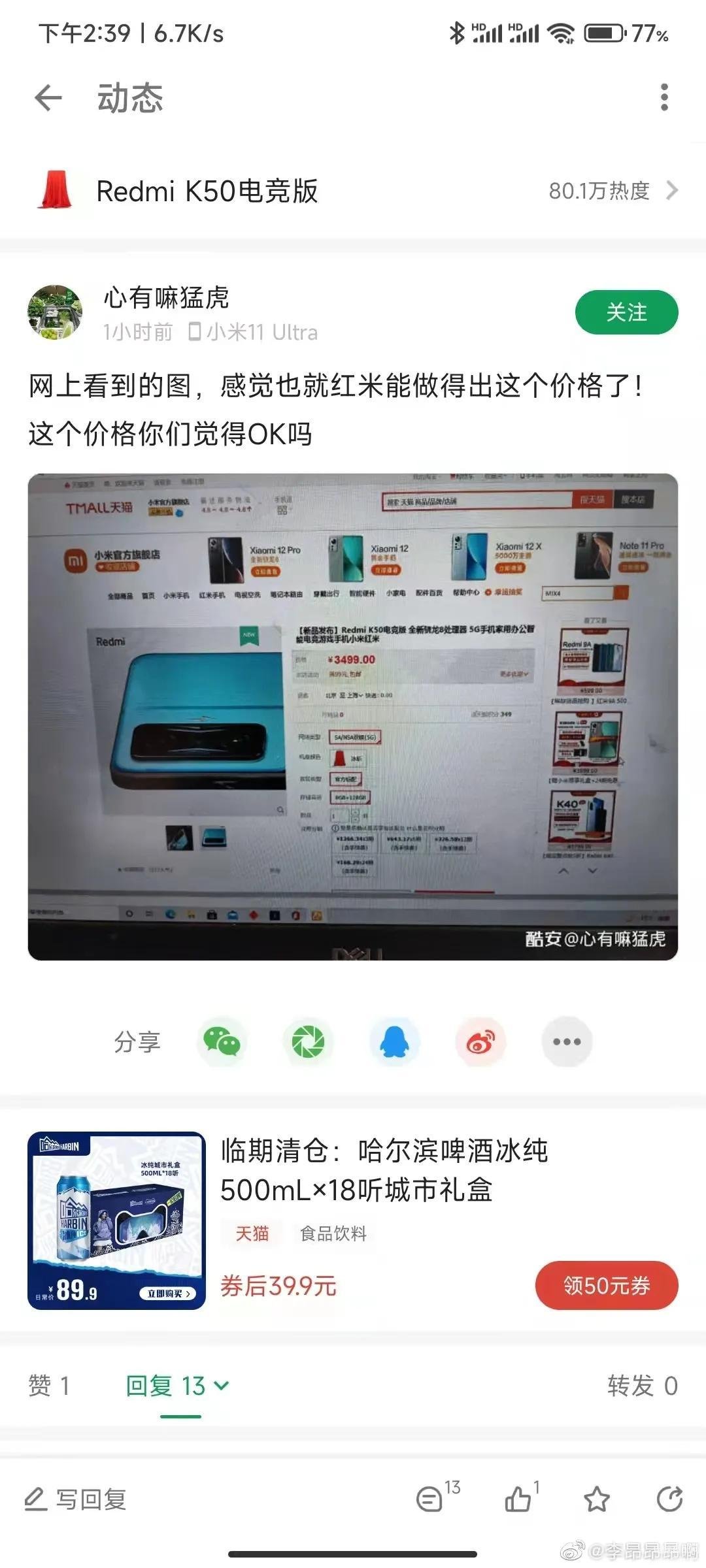Open 心有嘛猛虎's profile avatar
Screen dimensions: 706x1568
(55, 312)
